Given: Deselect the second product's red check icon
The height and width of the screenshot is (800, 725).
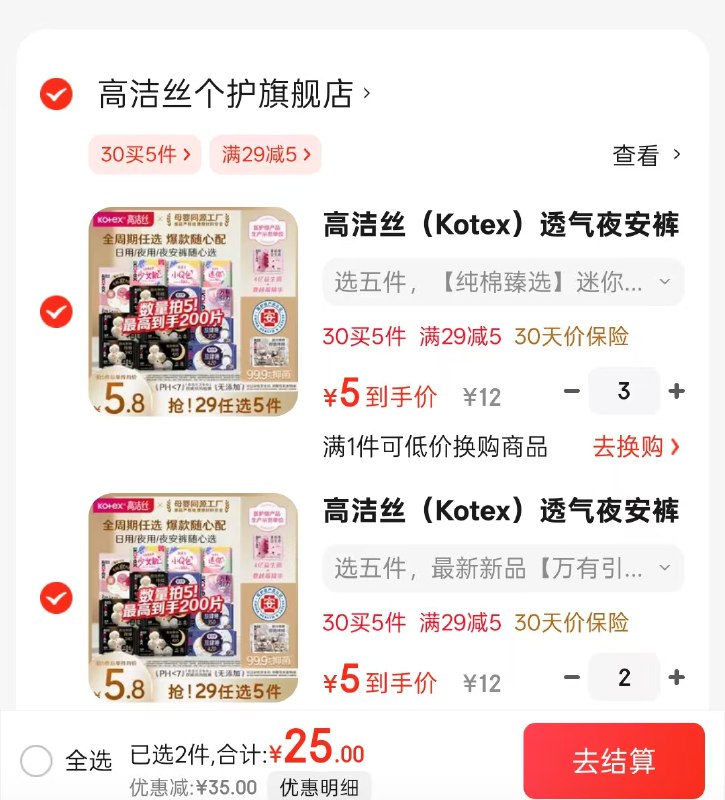Looking at the screenshot, I should 57,597.
